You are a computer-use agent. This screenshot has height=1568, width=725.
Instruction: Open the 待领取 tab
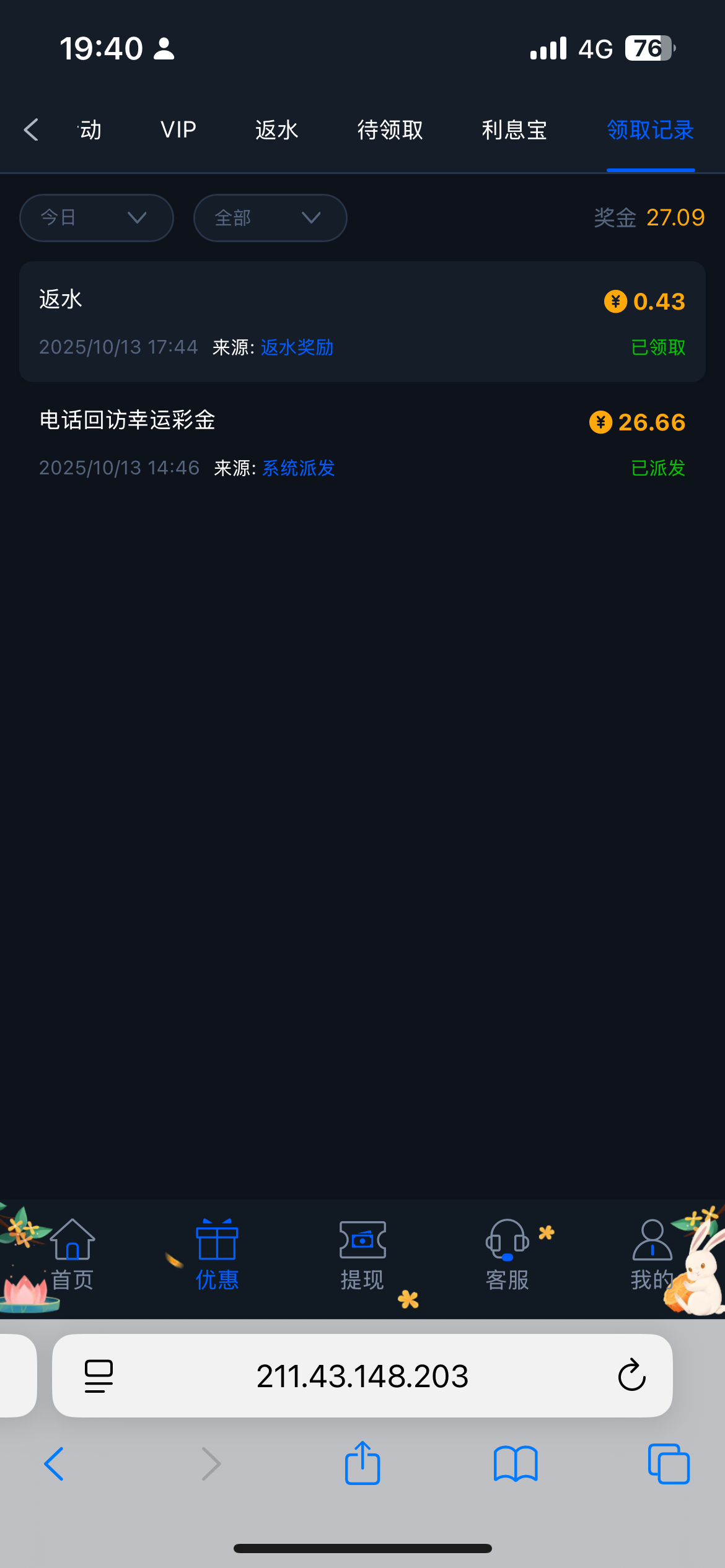click(390, 130)
